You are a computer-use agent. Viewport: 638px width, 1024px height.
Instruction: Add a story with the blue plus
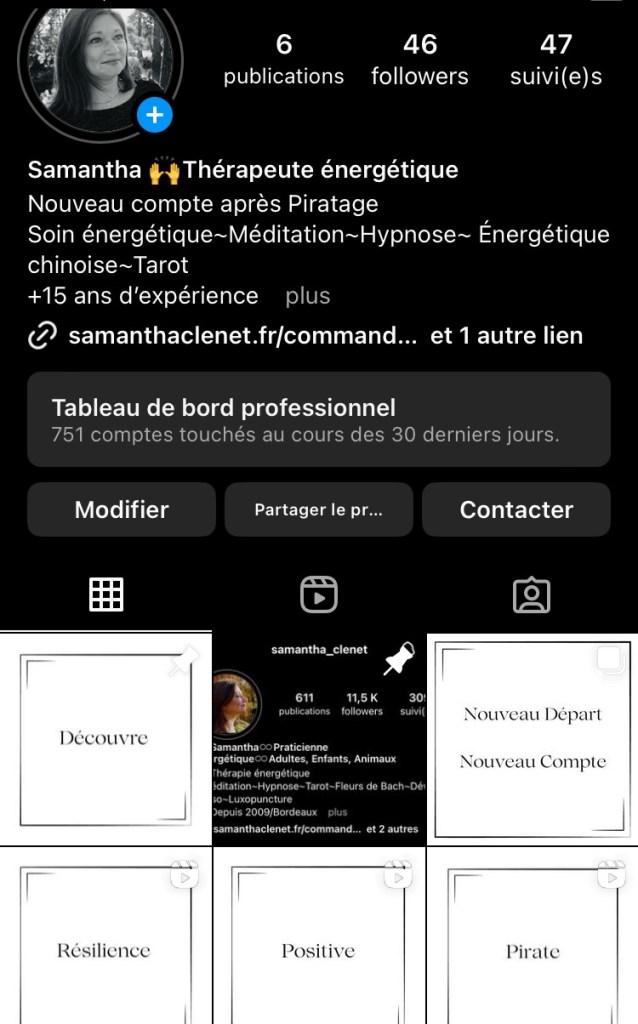(x=154, y=116)
